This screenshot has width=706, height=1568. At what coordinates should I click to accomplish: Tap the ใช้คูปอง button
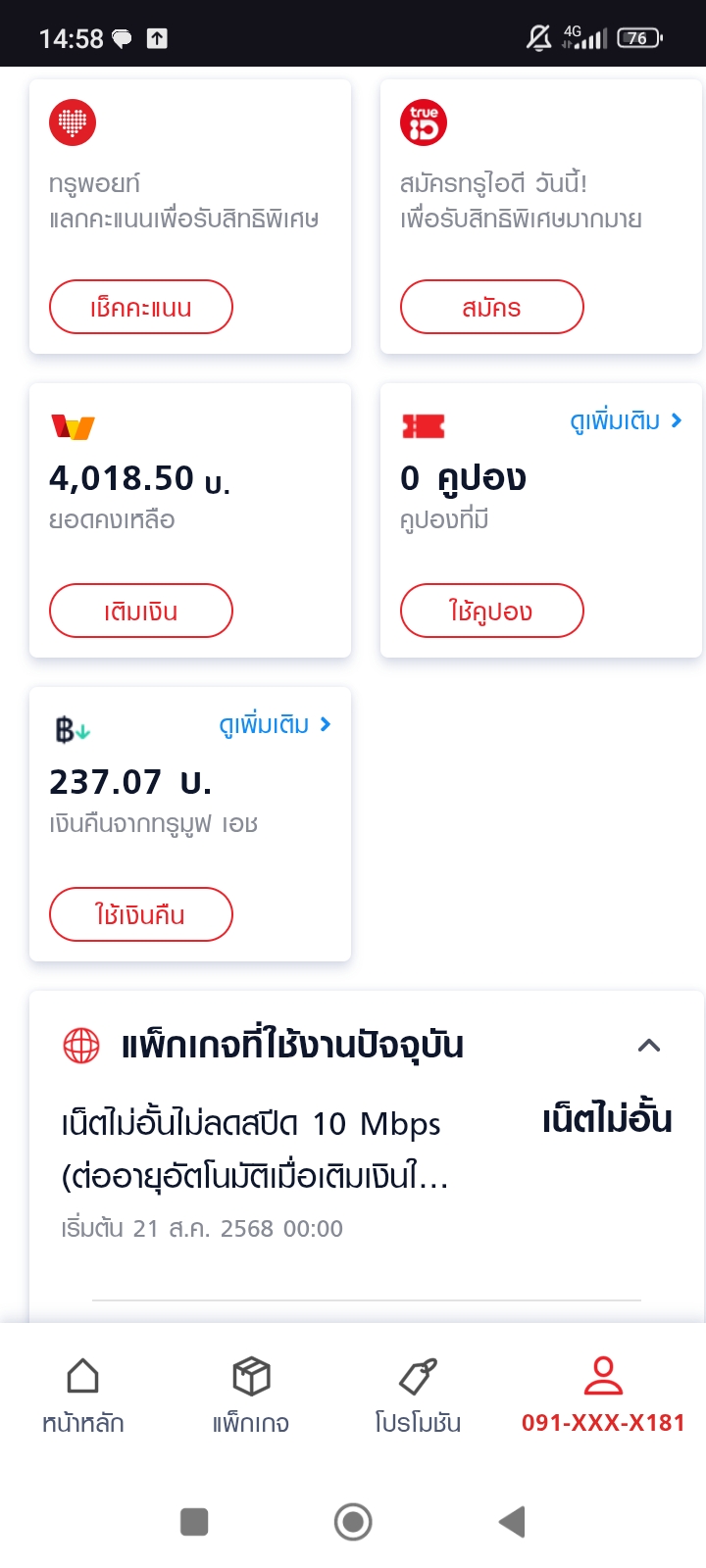(x=492, y=611)
